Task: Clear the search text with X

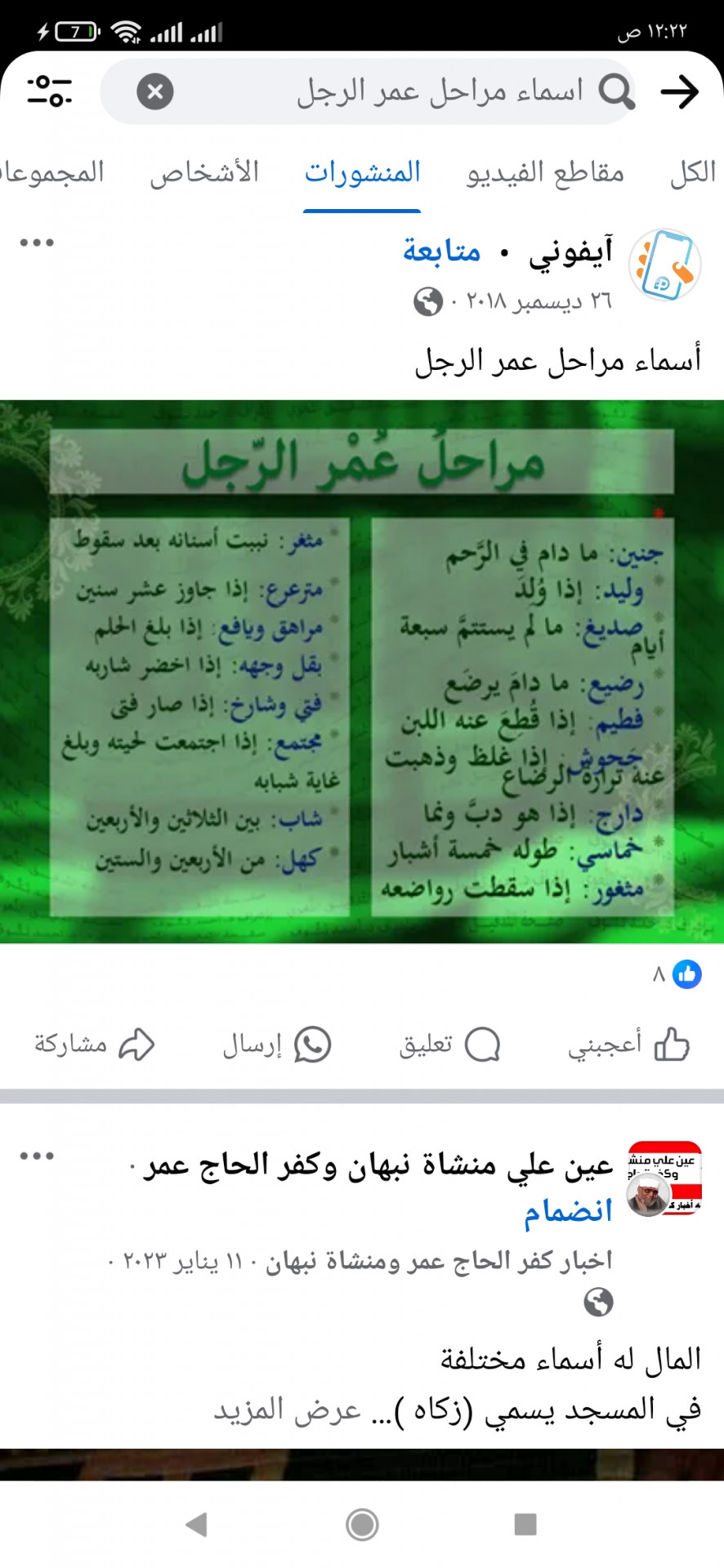Action: point(155,91)
